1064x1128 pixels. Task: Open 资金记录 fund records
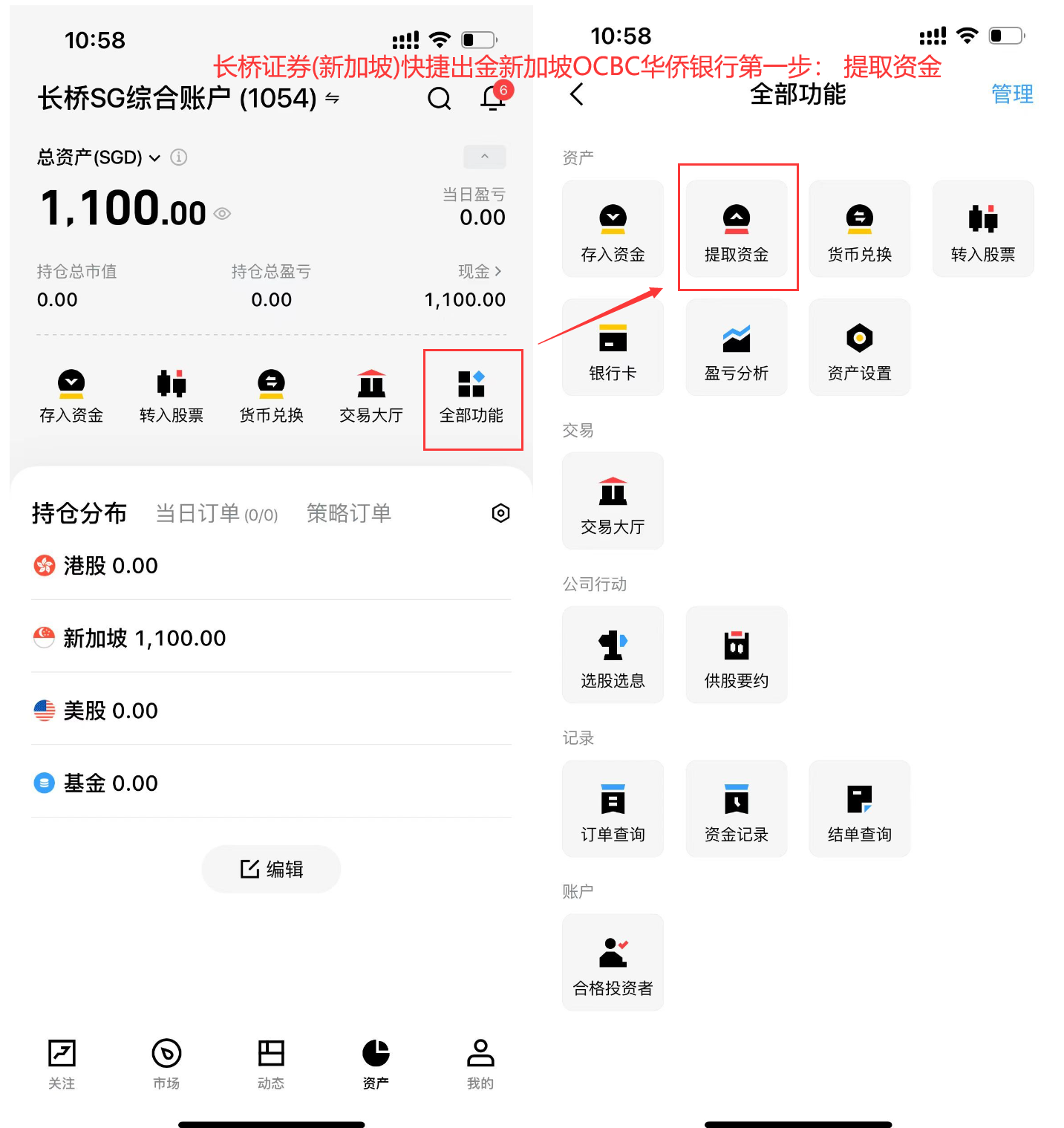[x=736, y=807]
